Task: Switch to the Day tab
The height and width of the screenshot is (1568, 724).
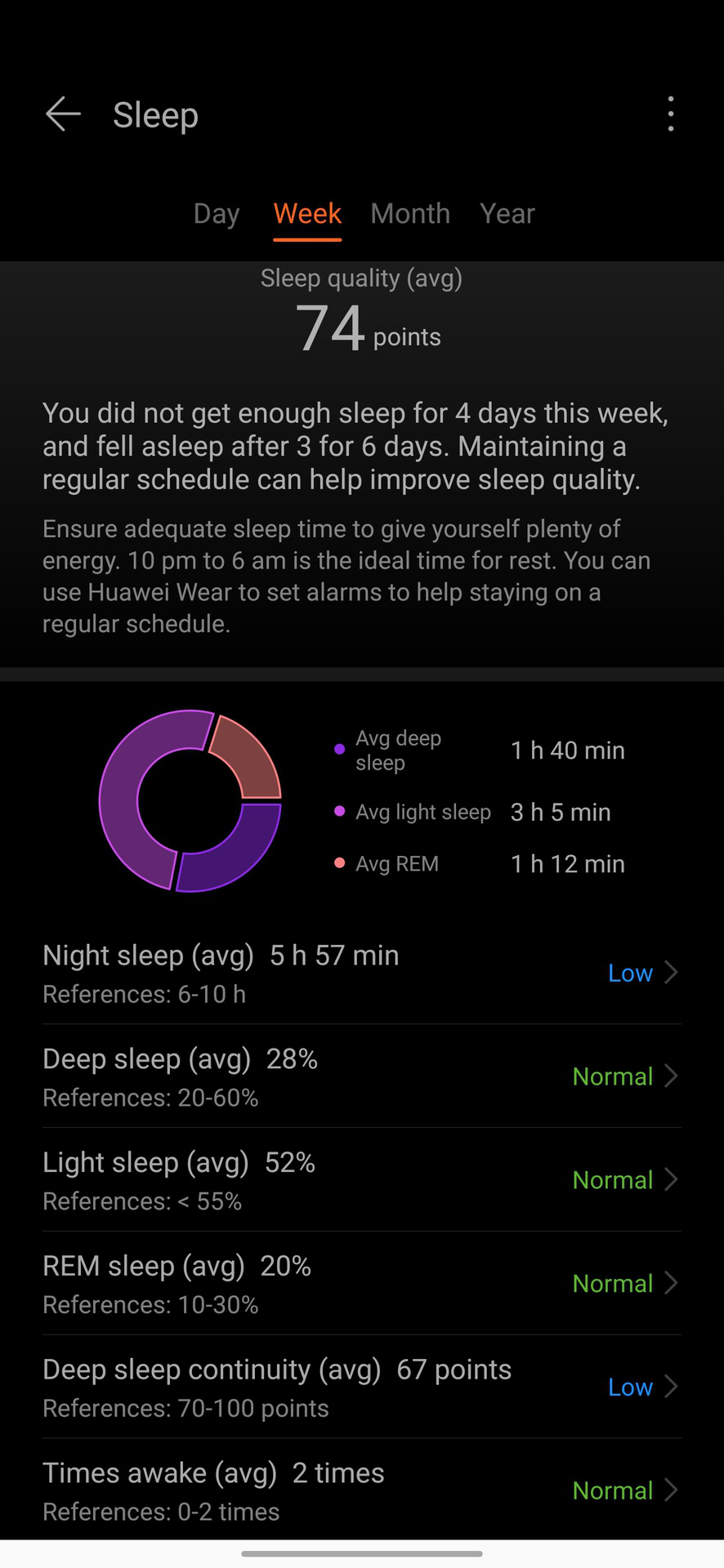Action: coord(217,214)
